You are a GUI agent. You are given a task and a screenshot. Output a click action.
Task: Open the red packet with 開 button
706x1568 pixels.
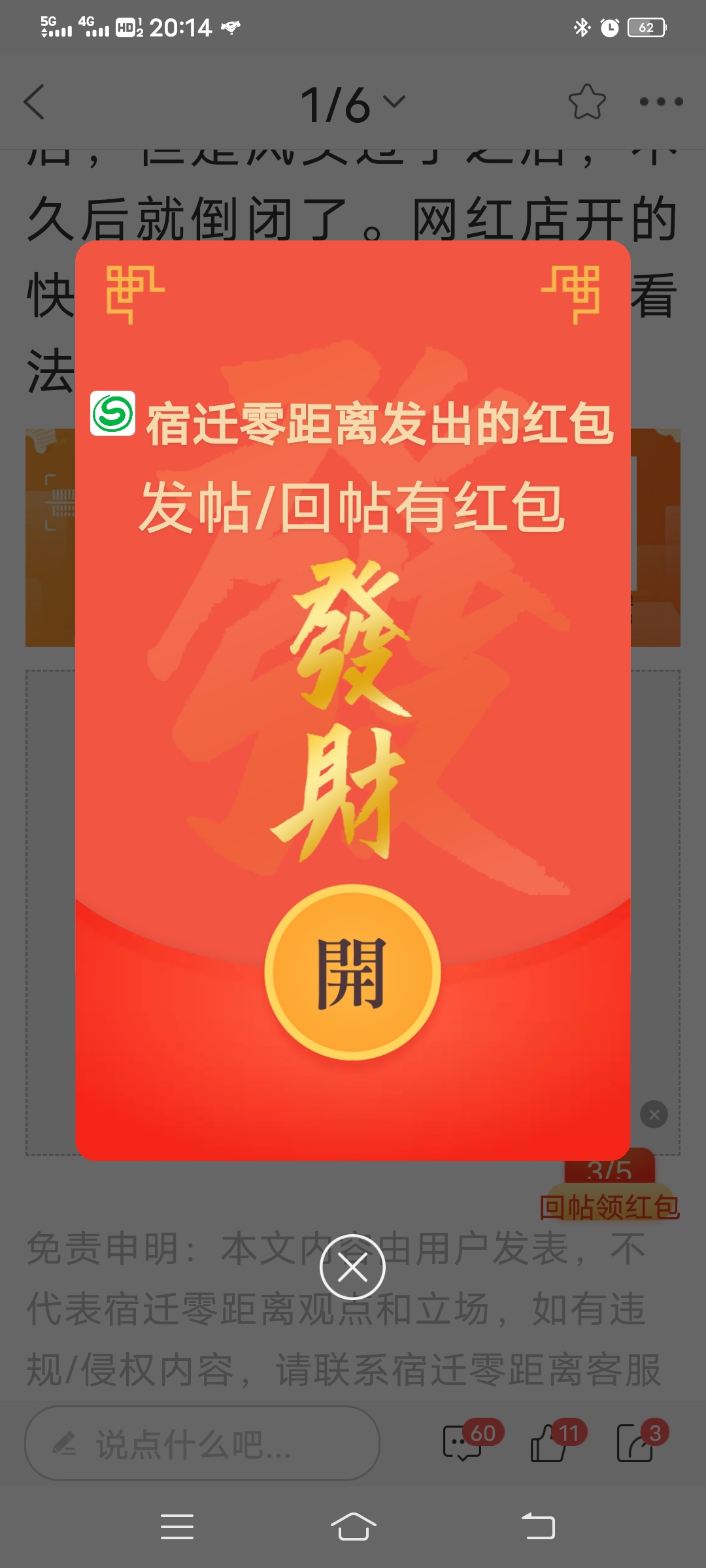pyautogui.click(x=352, y=972)
